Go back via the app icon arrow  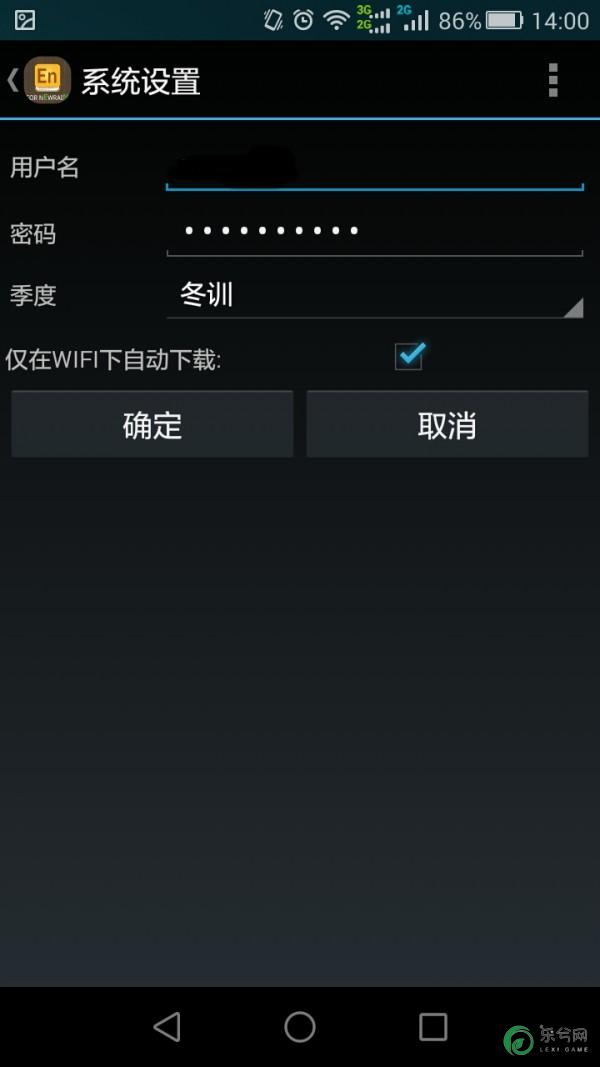coord(38,80)
